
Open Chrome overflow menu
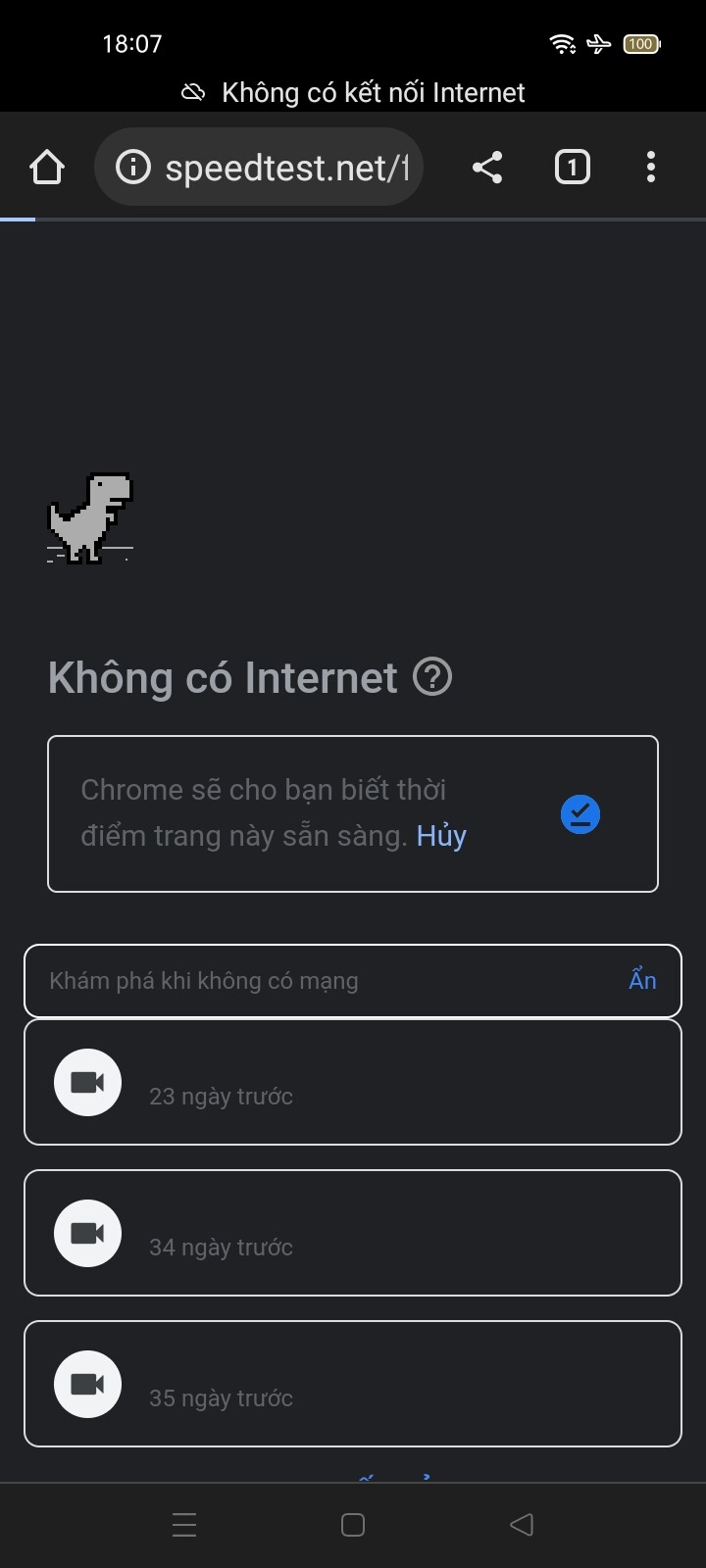pos(650,168)
